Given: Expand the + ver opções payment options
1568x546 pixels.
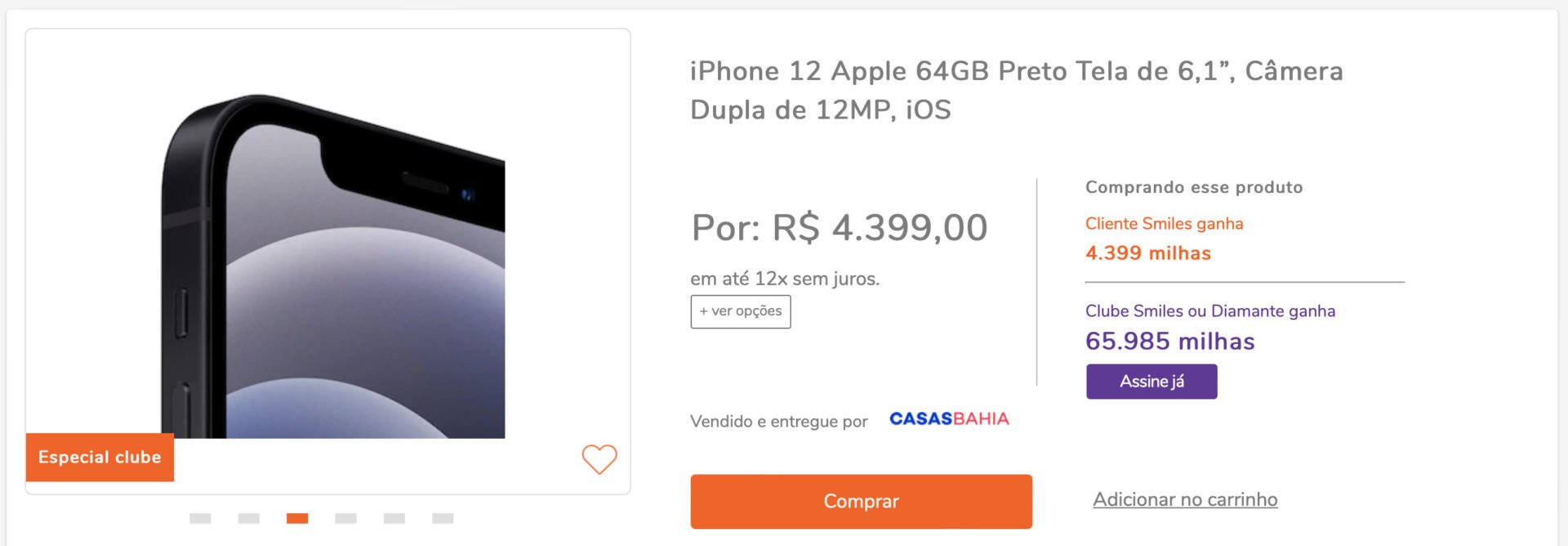Looking at the screenshot, I should pos(741,311).
